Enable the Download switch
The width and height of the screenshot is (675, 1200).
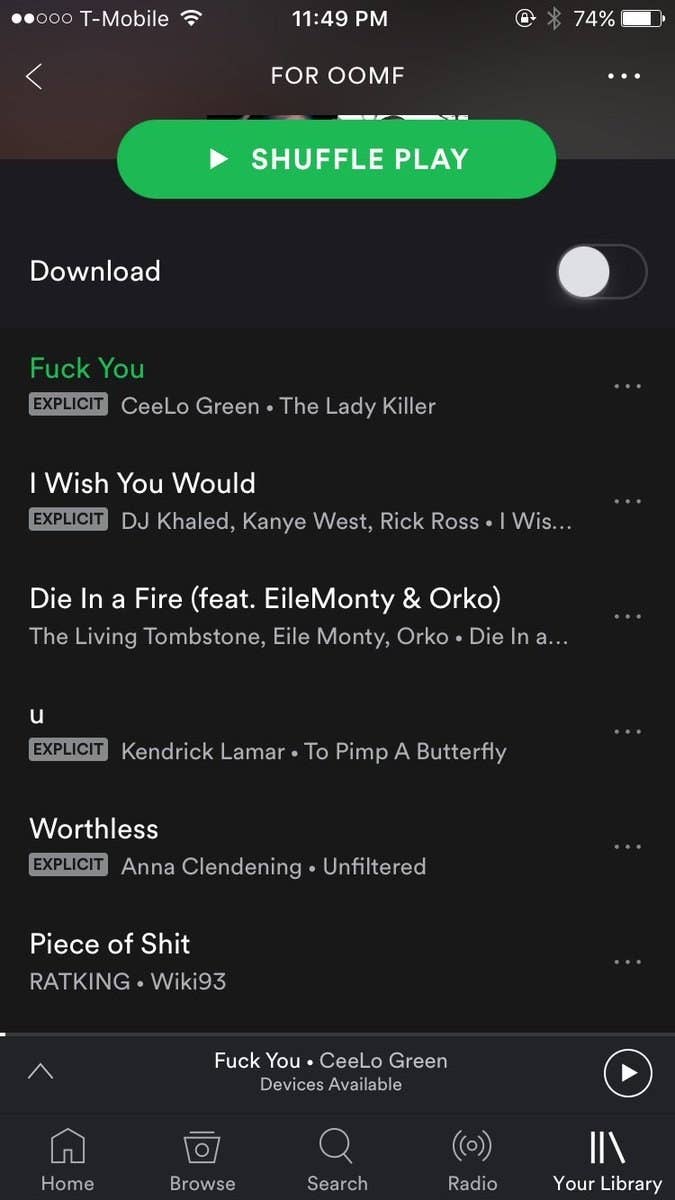601,272
